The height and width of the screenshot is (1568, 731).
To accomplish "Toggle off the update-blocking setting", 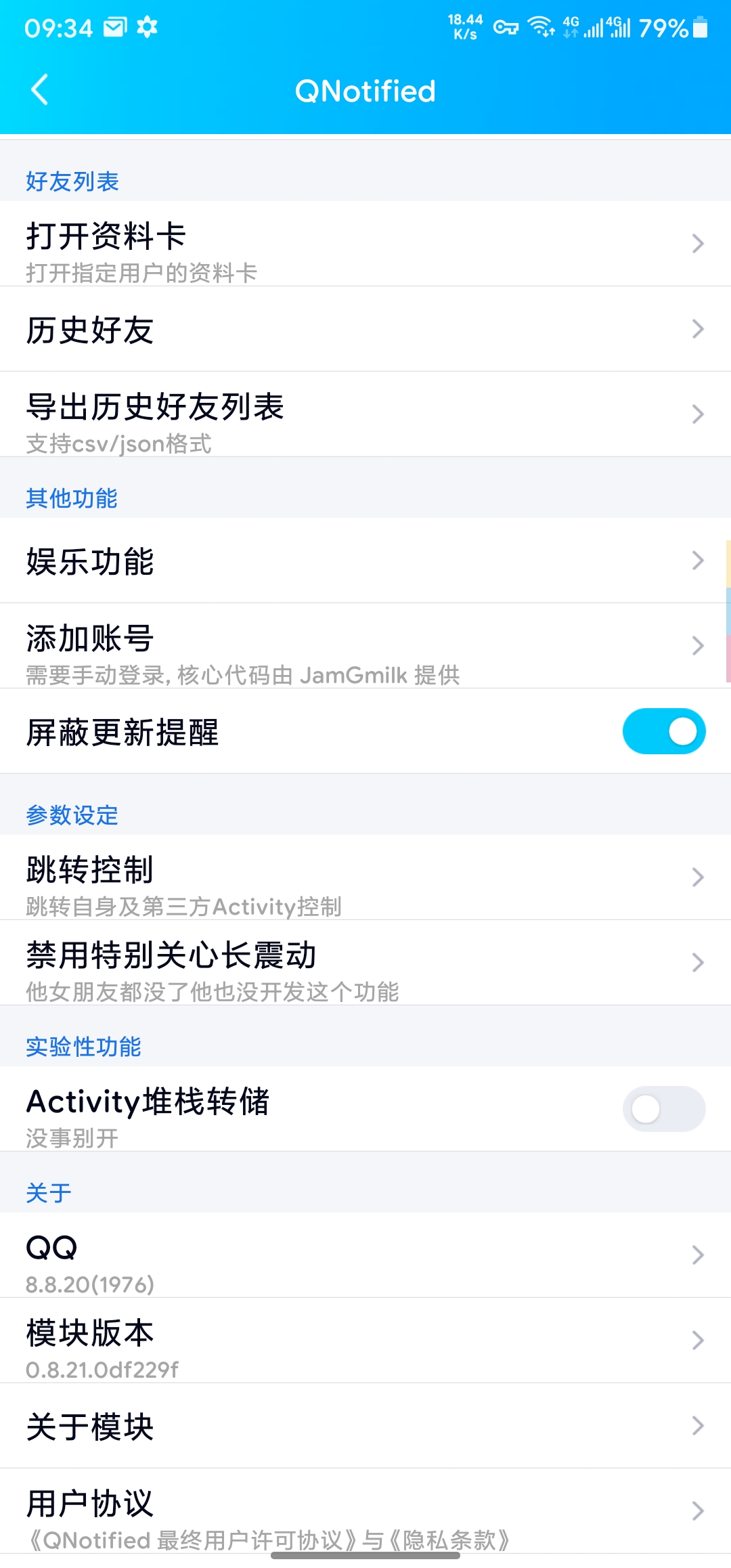I will (x=664, y=731).
